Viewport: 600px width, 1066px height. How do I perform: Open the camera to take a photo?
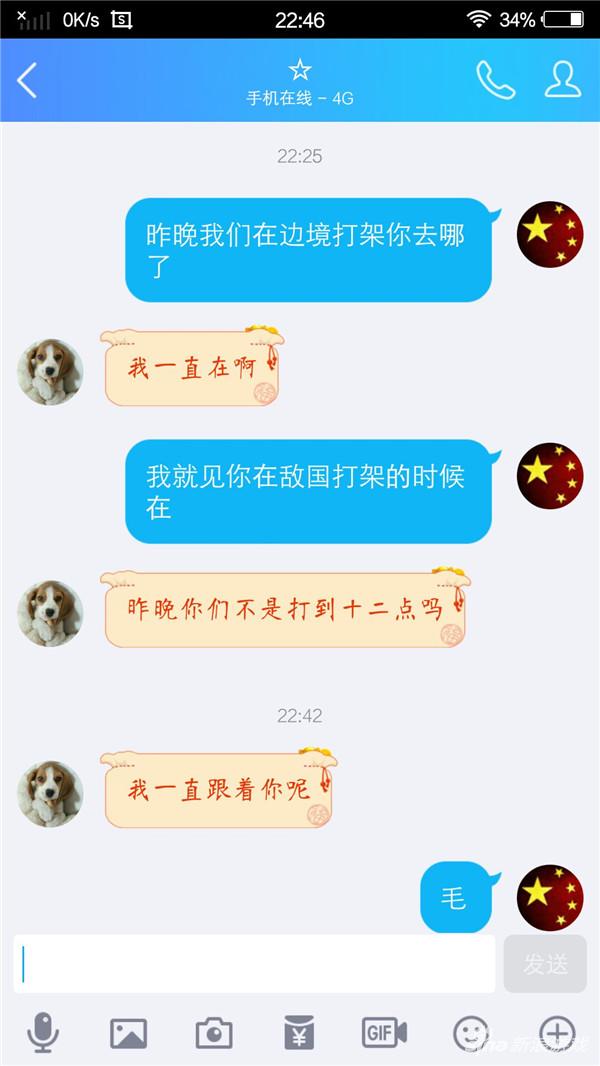[x=214, y=1033]
